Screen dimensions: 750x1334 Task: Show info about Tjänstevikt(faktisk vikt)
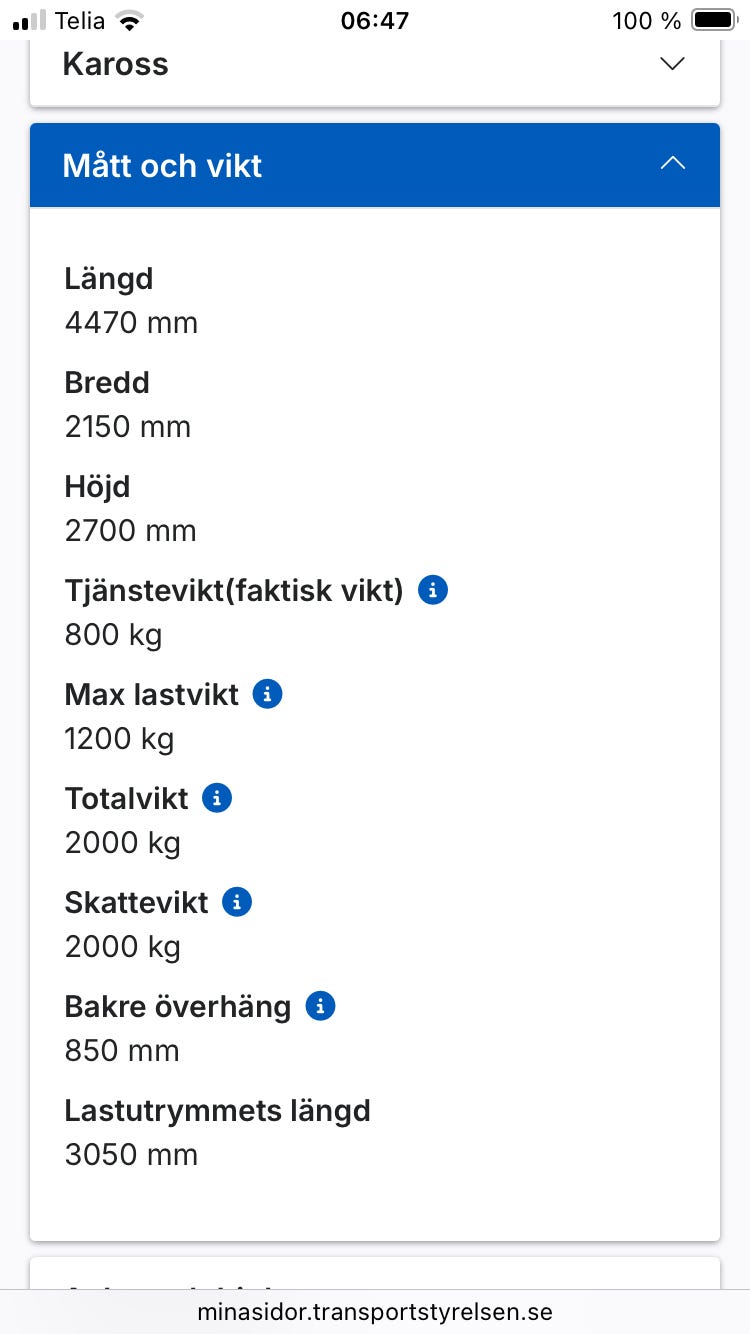pos(433,590)
